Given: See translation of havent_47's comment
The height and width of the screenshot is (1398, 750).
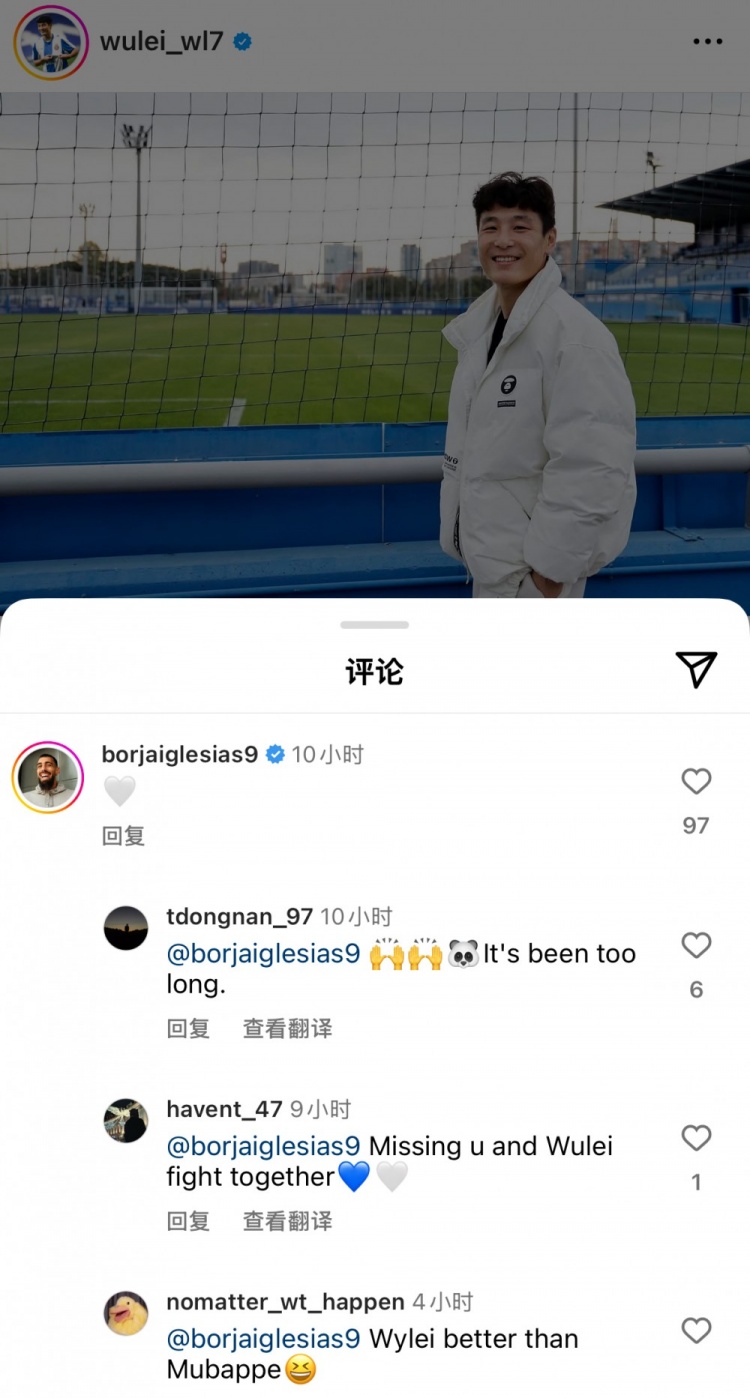Looking at the screenshot, I should pyautogui.click(x=287, y=1221).
